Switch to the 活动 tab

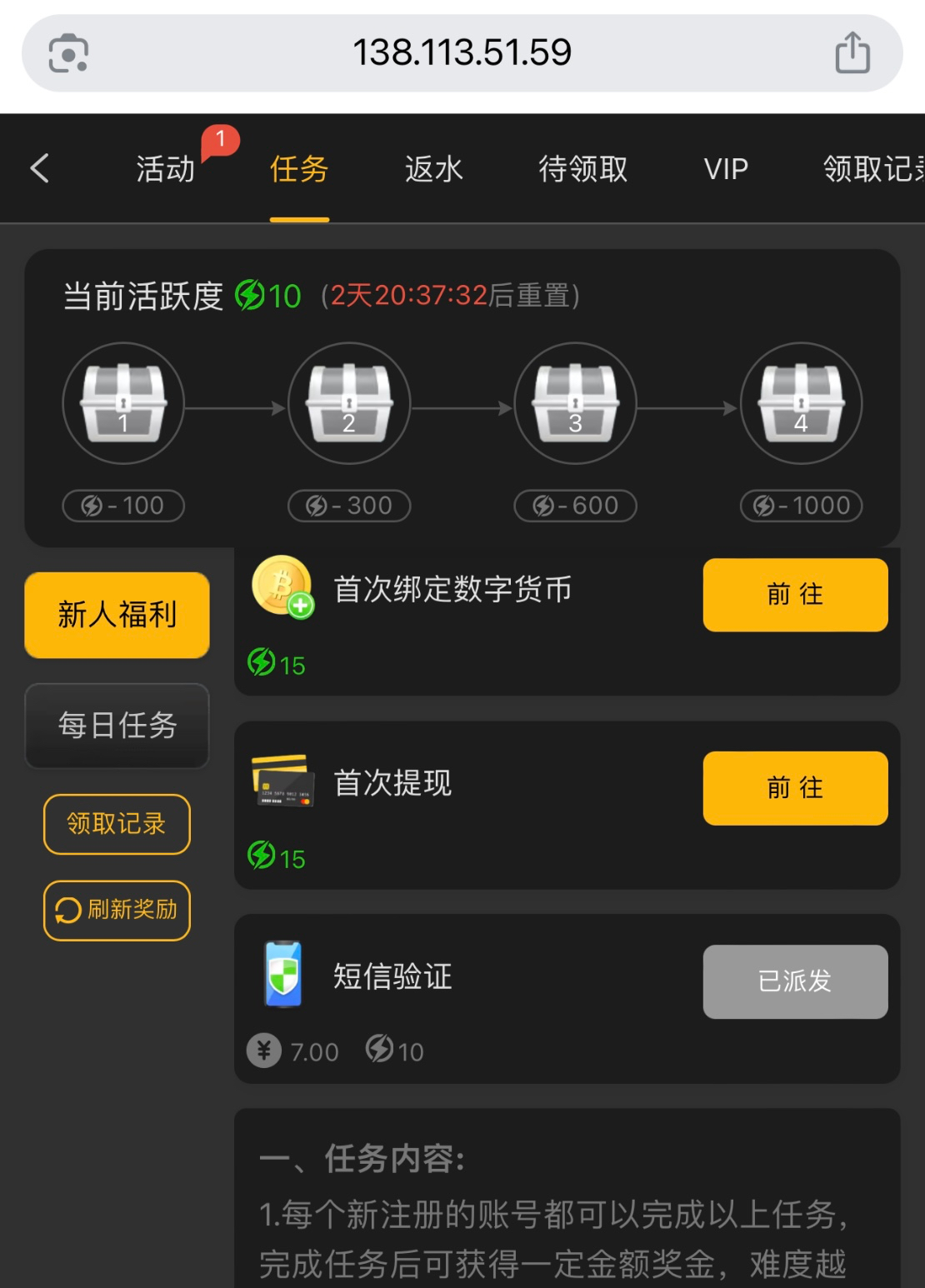point(165,169)
